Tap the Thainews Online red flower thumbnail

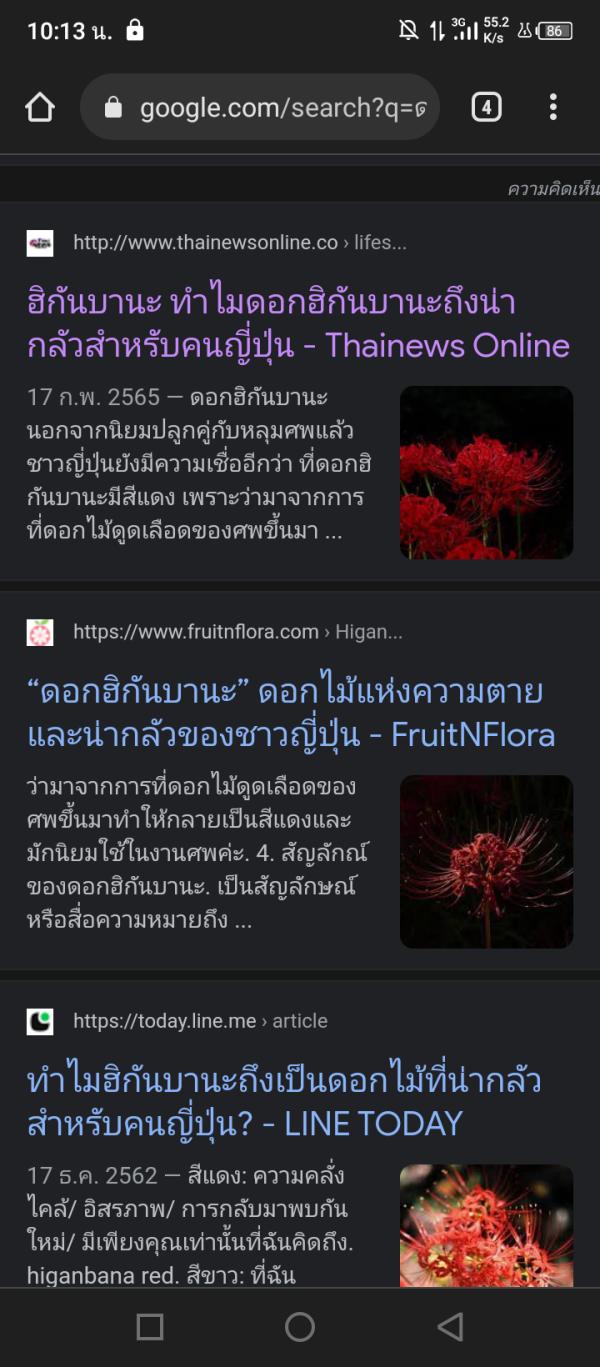coord(486,472)
